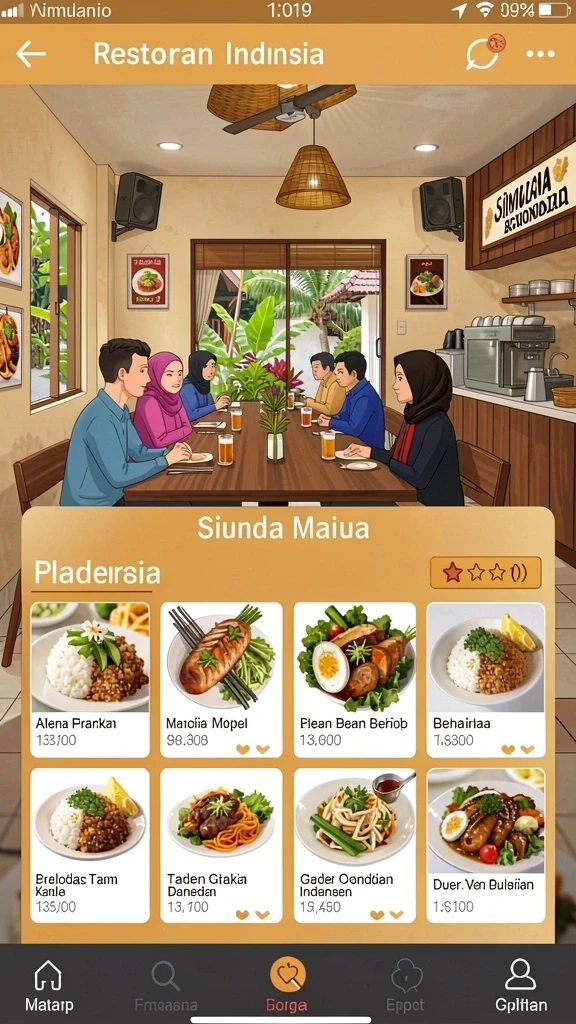The width and height of the screenshot is (576, 1024).
Task: Open the Duer. Ven Bulsiian dish card
Action: (486, 845)
